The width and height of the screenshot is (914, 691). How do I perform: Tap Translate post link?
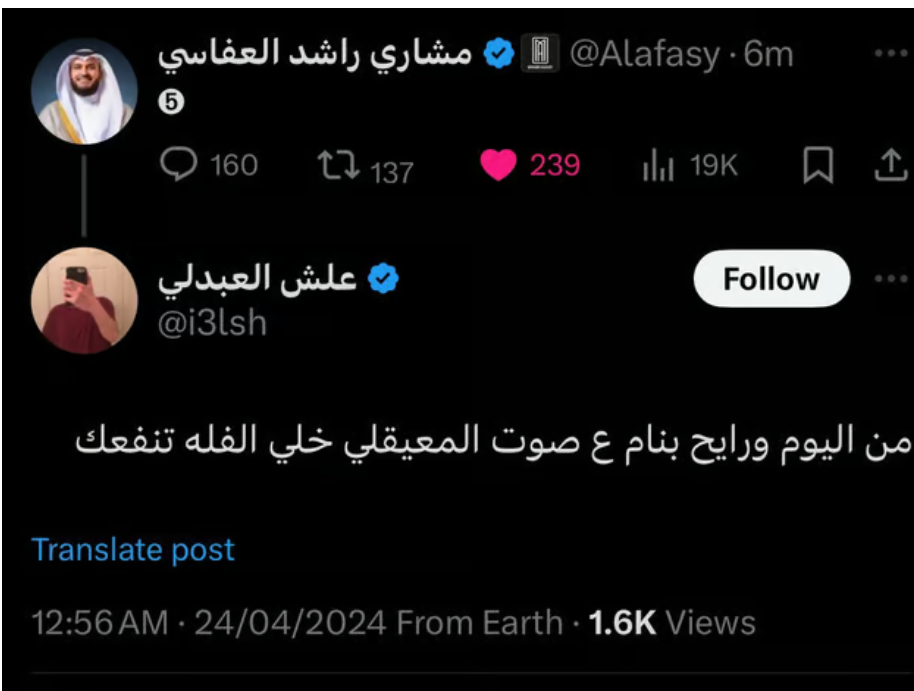tap(133, 549)
